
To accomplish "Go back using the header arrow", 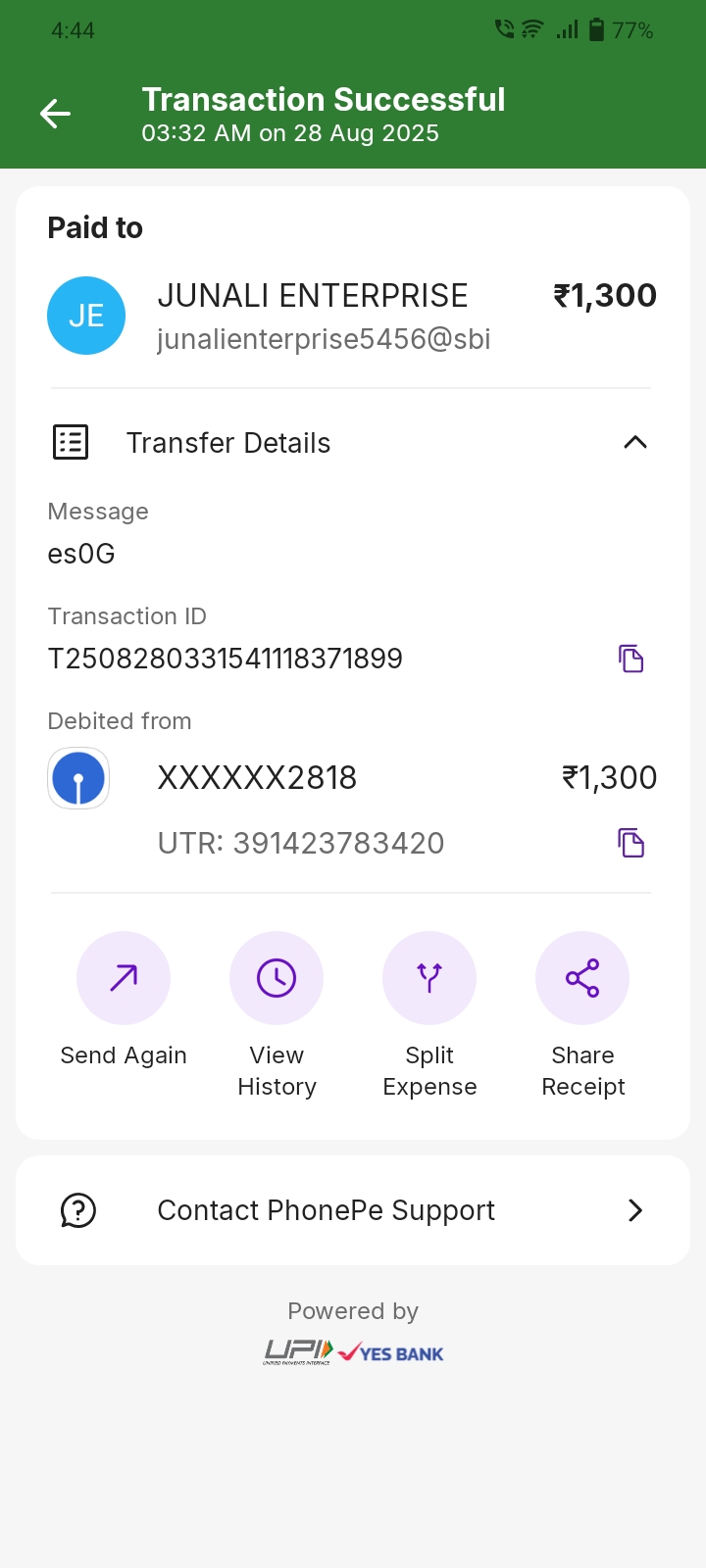I will coord(55,114).
